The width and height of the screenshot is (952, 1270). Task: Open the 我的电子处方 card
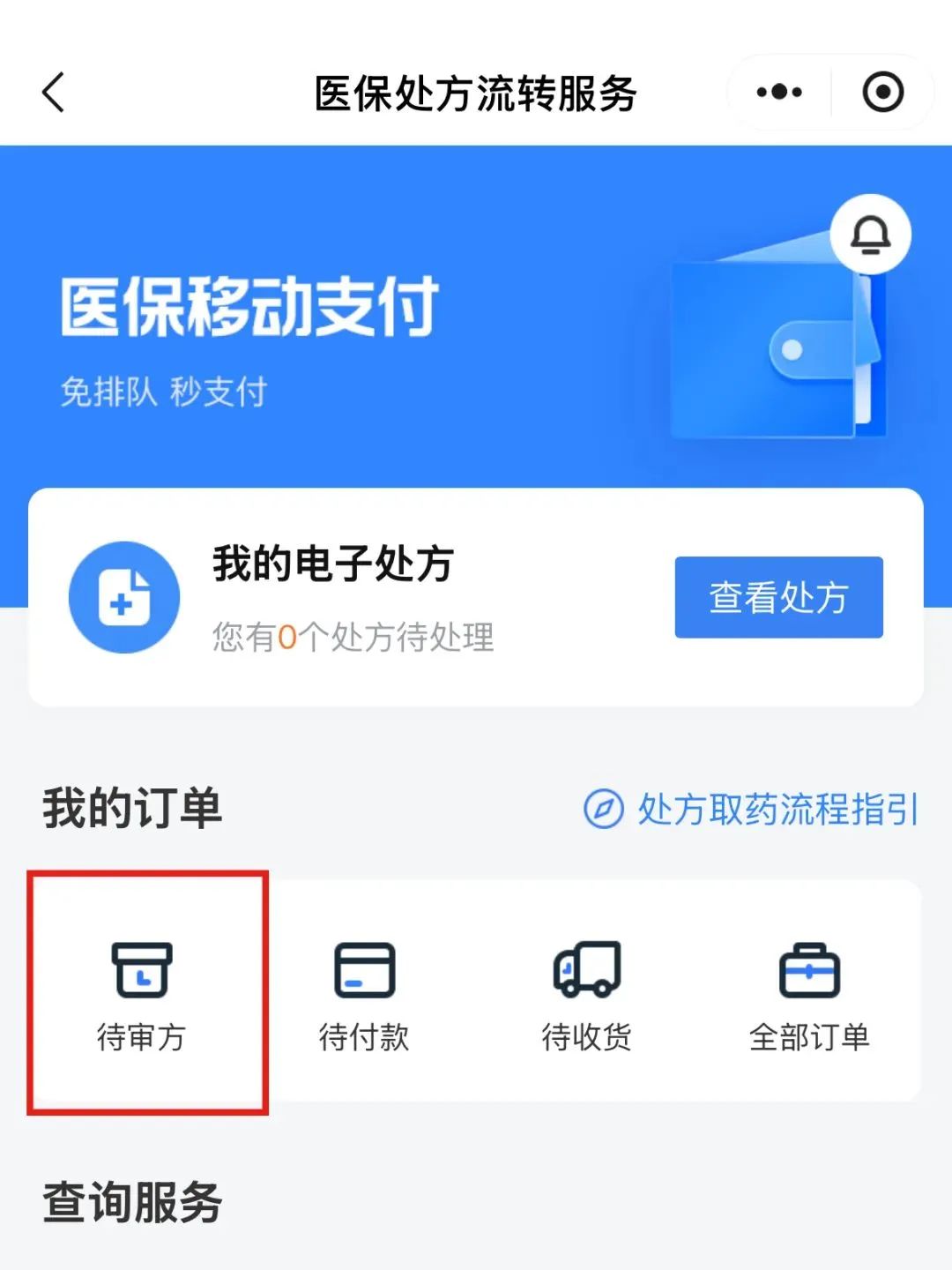[353, 597]
